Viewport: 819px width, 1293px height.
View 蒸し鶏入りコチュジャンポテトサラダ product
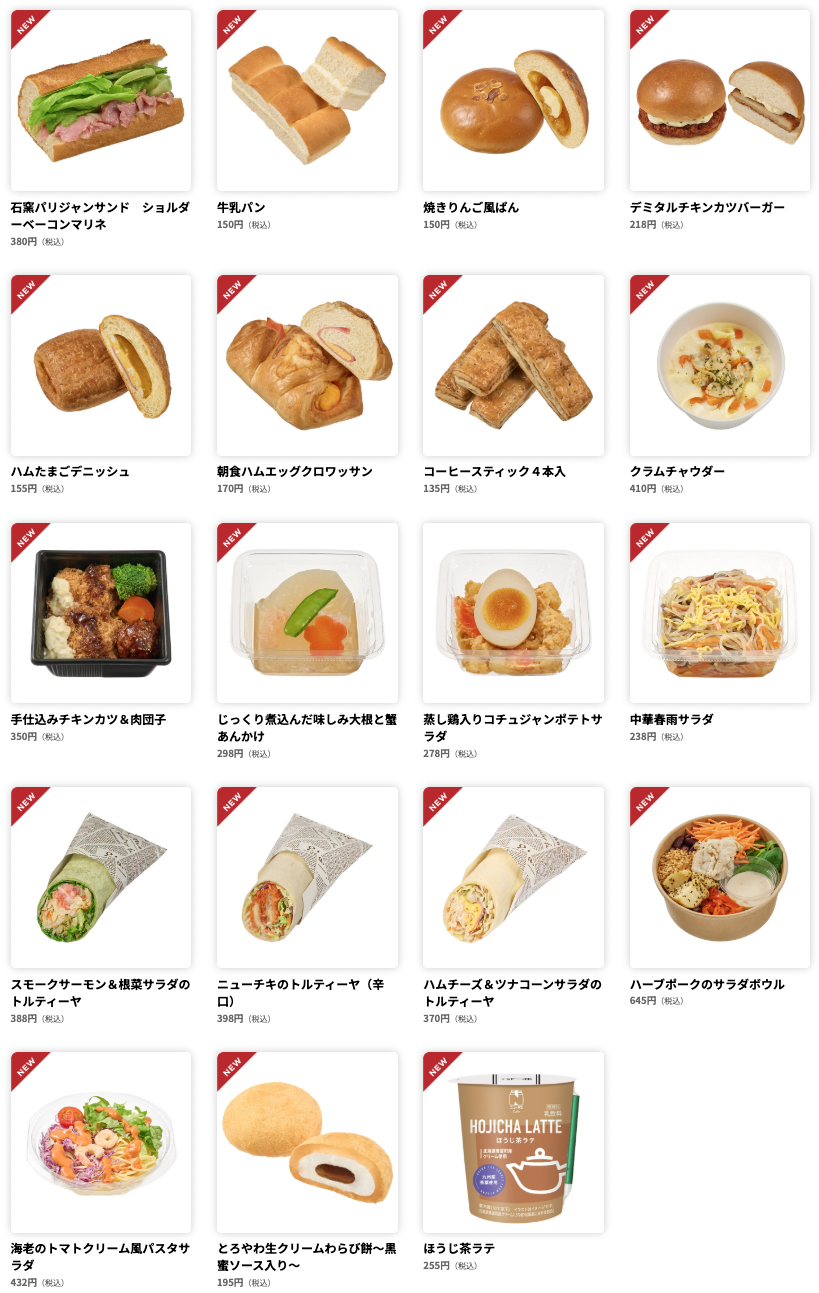coord(513,613)
